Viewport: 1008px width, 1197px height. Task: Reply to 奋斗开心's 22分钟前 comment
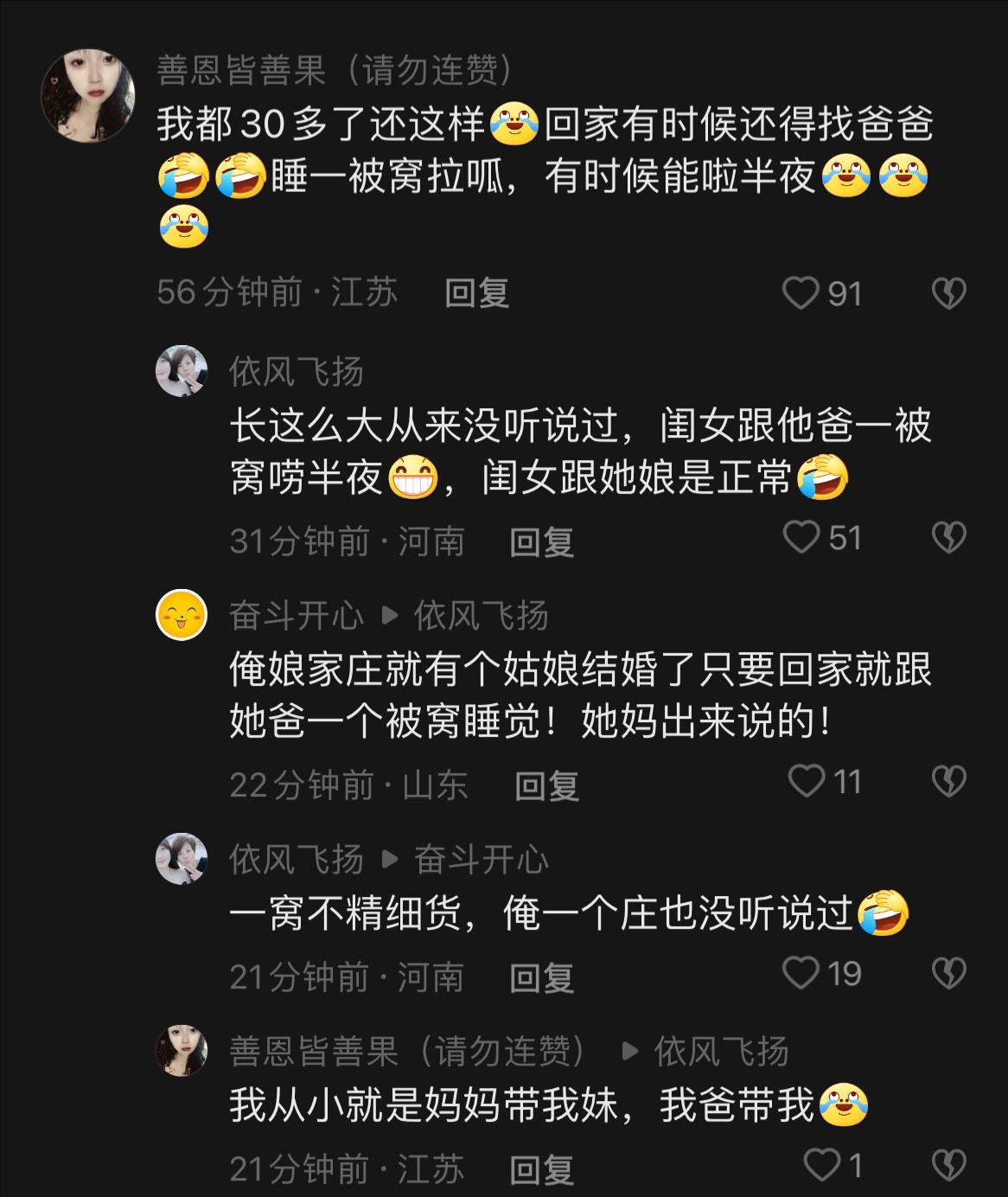pos(546,786)
